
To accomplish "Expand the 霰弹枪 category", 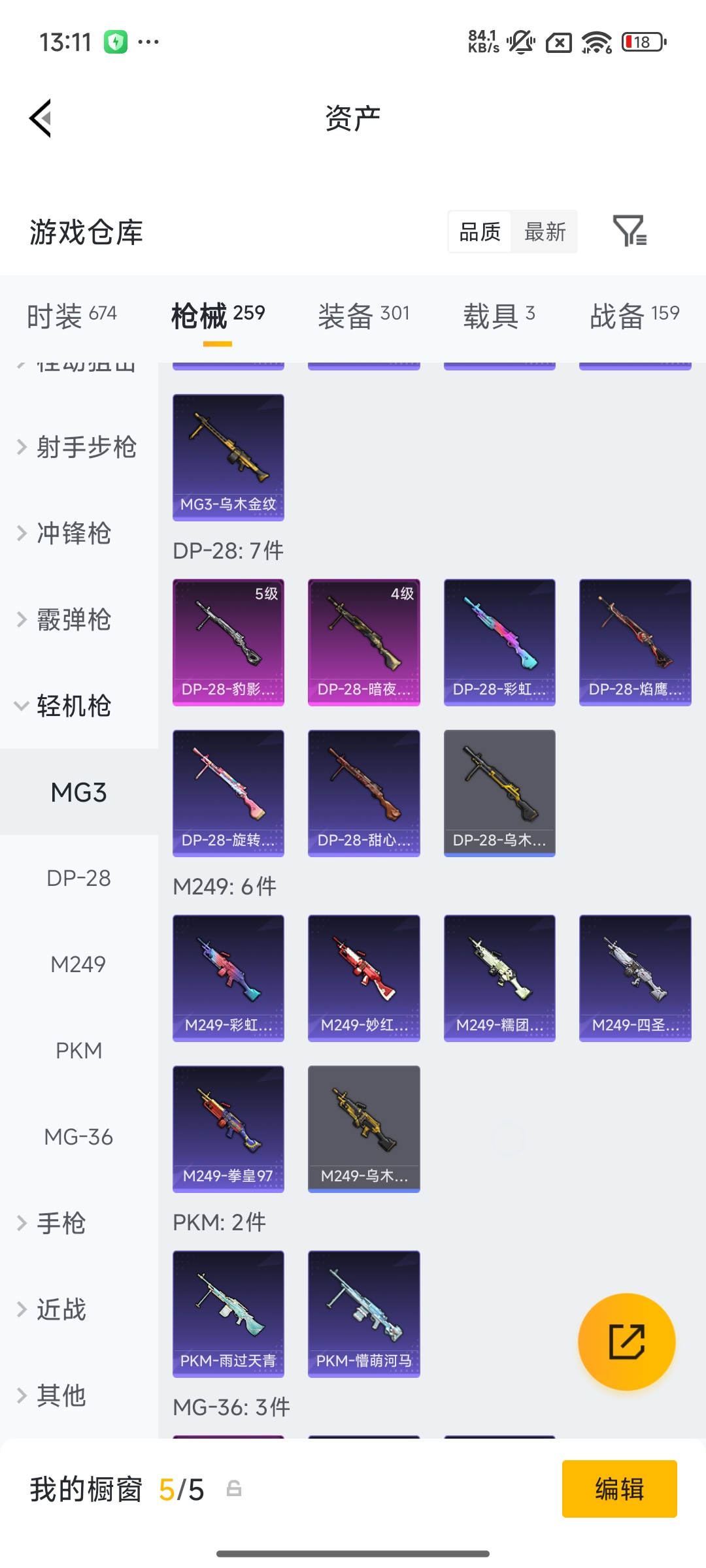I will (x=72, y=620).
